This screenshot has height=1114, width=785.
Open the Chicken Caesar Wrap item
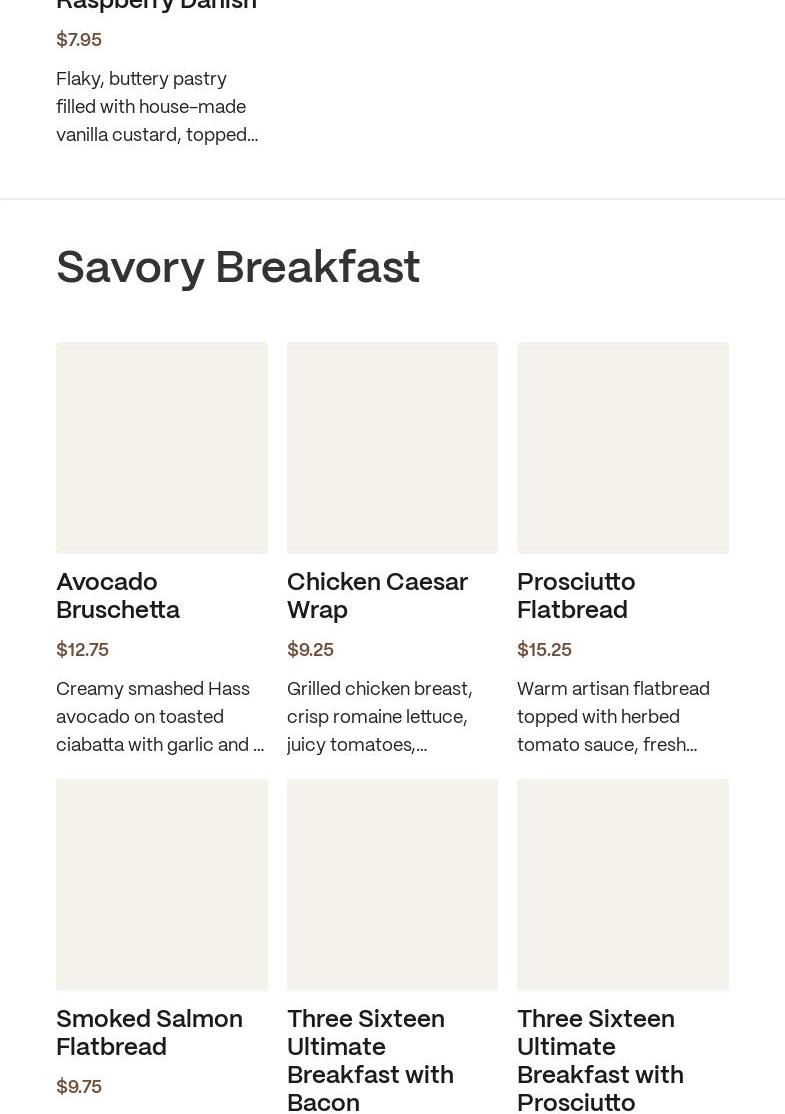click(x=377, y=596)
